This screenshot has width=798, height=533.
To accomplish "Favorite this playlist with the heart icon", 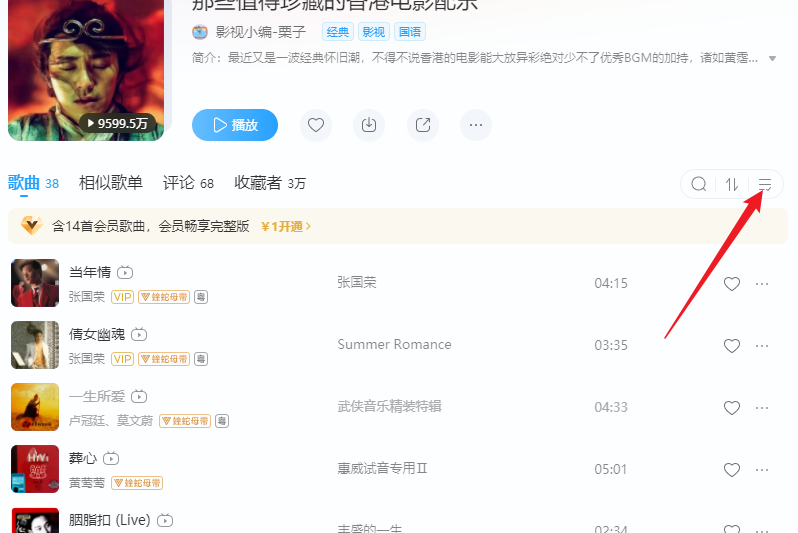I will [x=316, y=125].
